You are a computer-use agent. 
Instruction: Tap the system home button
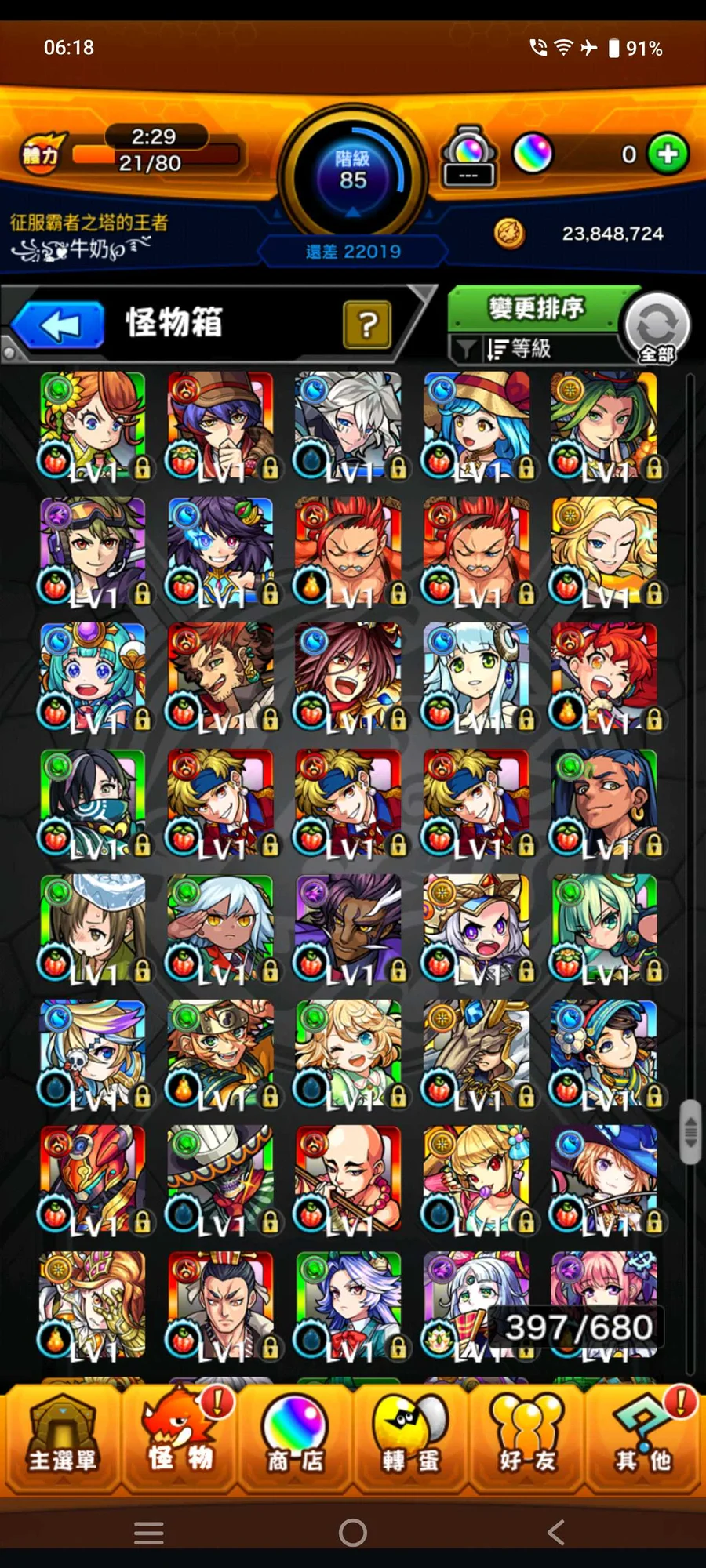[x=352, y=1532]
